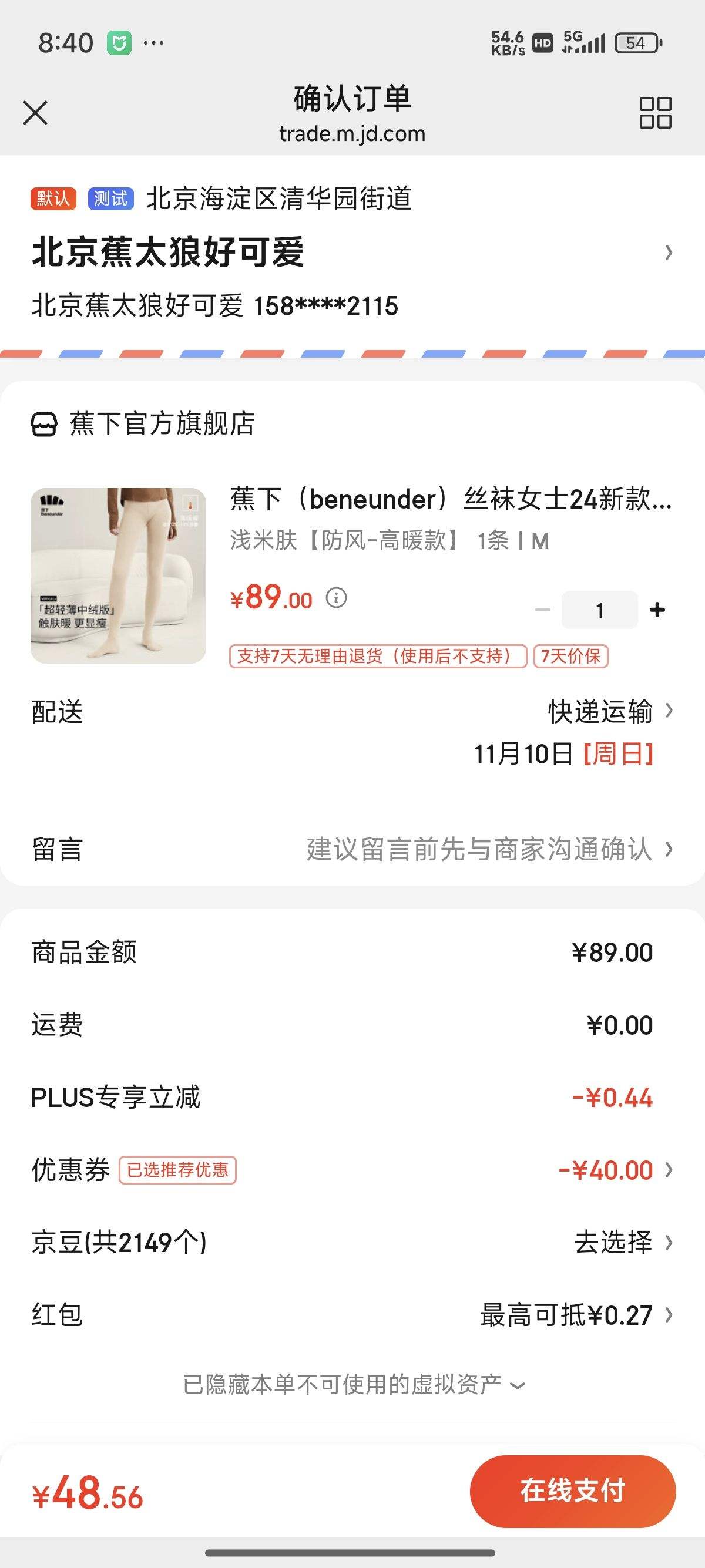Open 红包 red packet options

pyautogui.click(x=352, y=1315)
